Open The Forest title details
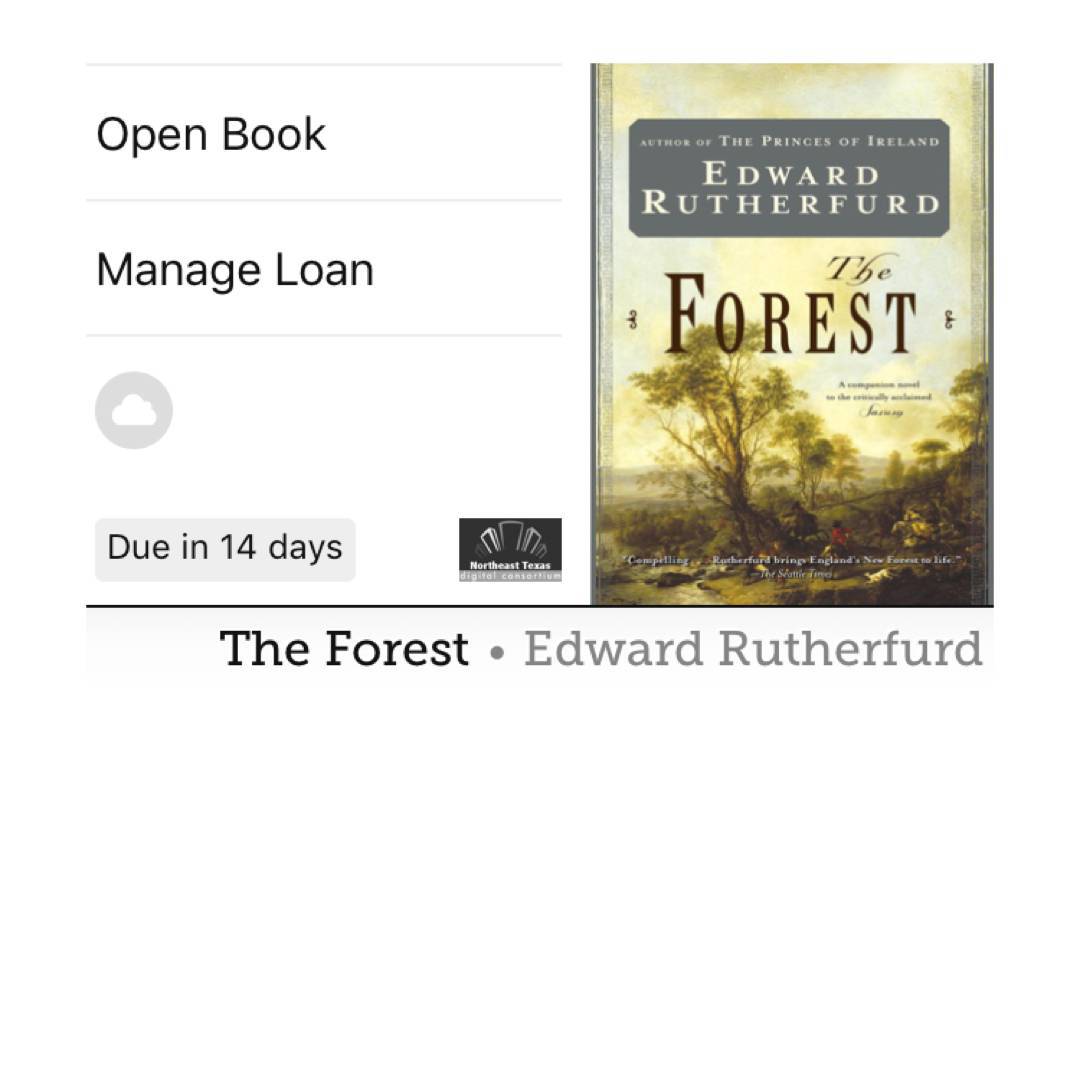The image size is (1080, 1080). point(343,649)
